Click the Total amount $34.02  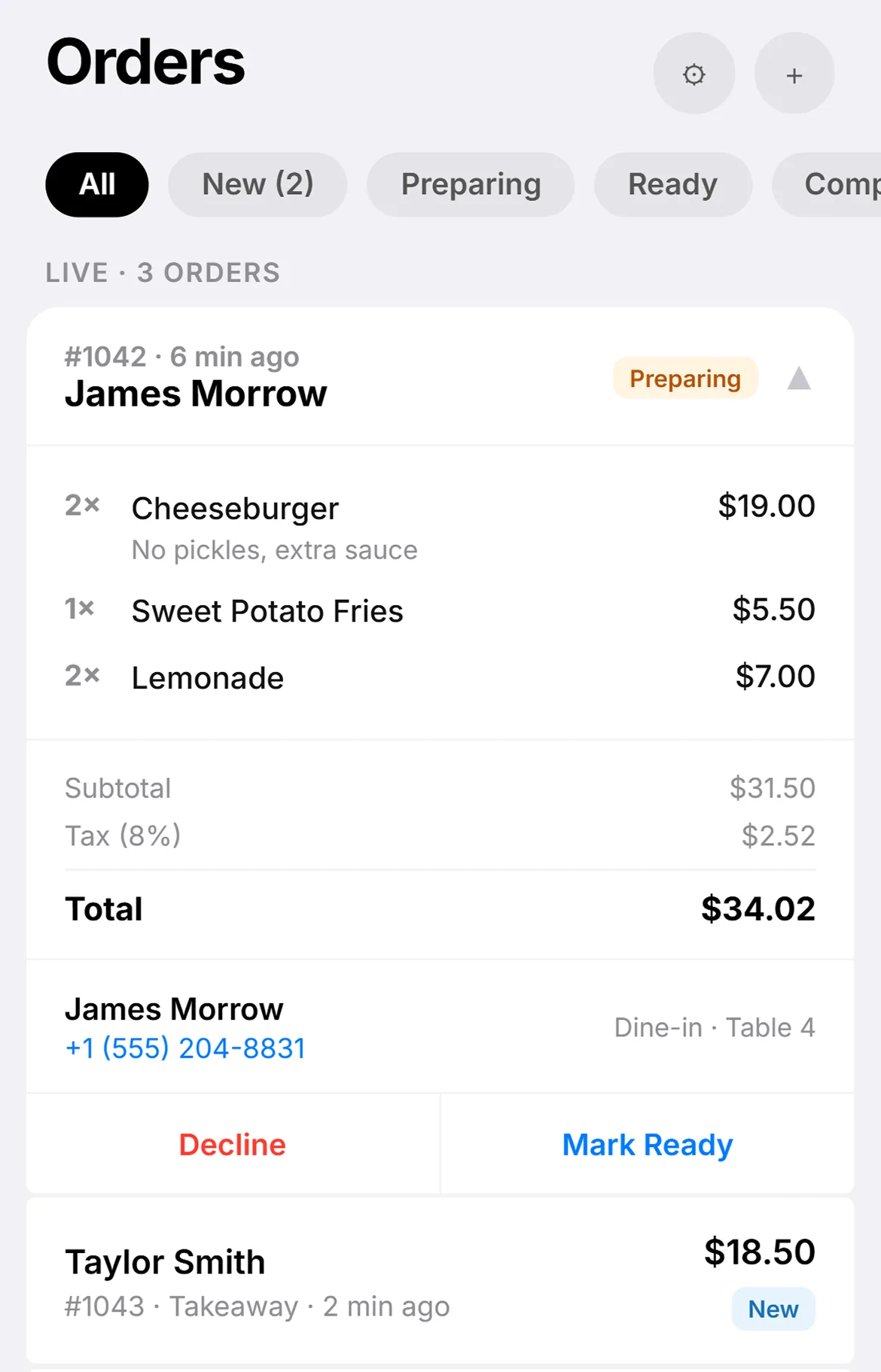(757, 908)
